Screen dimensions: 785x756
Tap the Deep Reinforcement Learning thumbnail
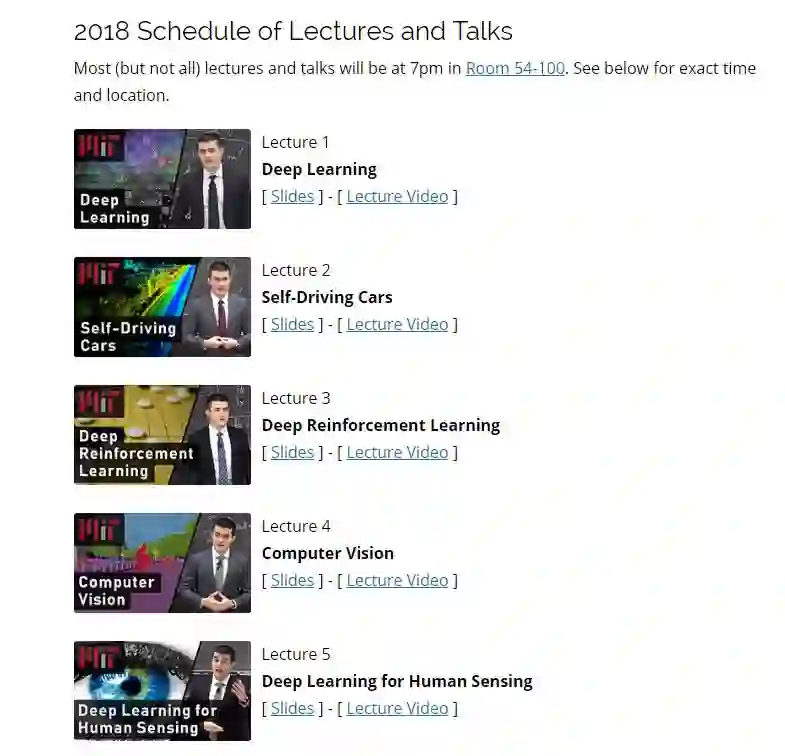162,435
